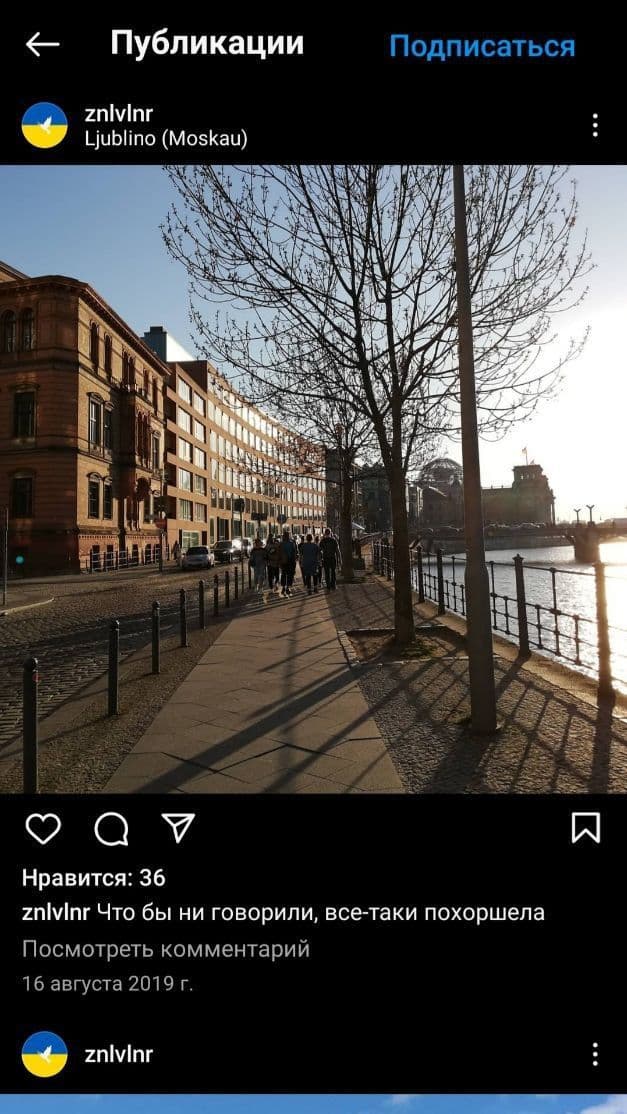Go back using the arrow icon
The height and width of the screenshot is (1114, 627).
[x=42, y=44]
